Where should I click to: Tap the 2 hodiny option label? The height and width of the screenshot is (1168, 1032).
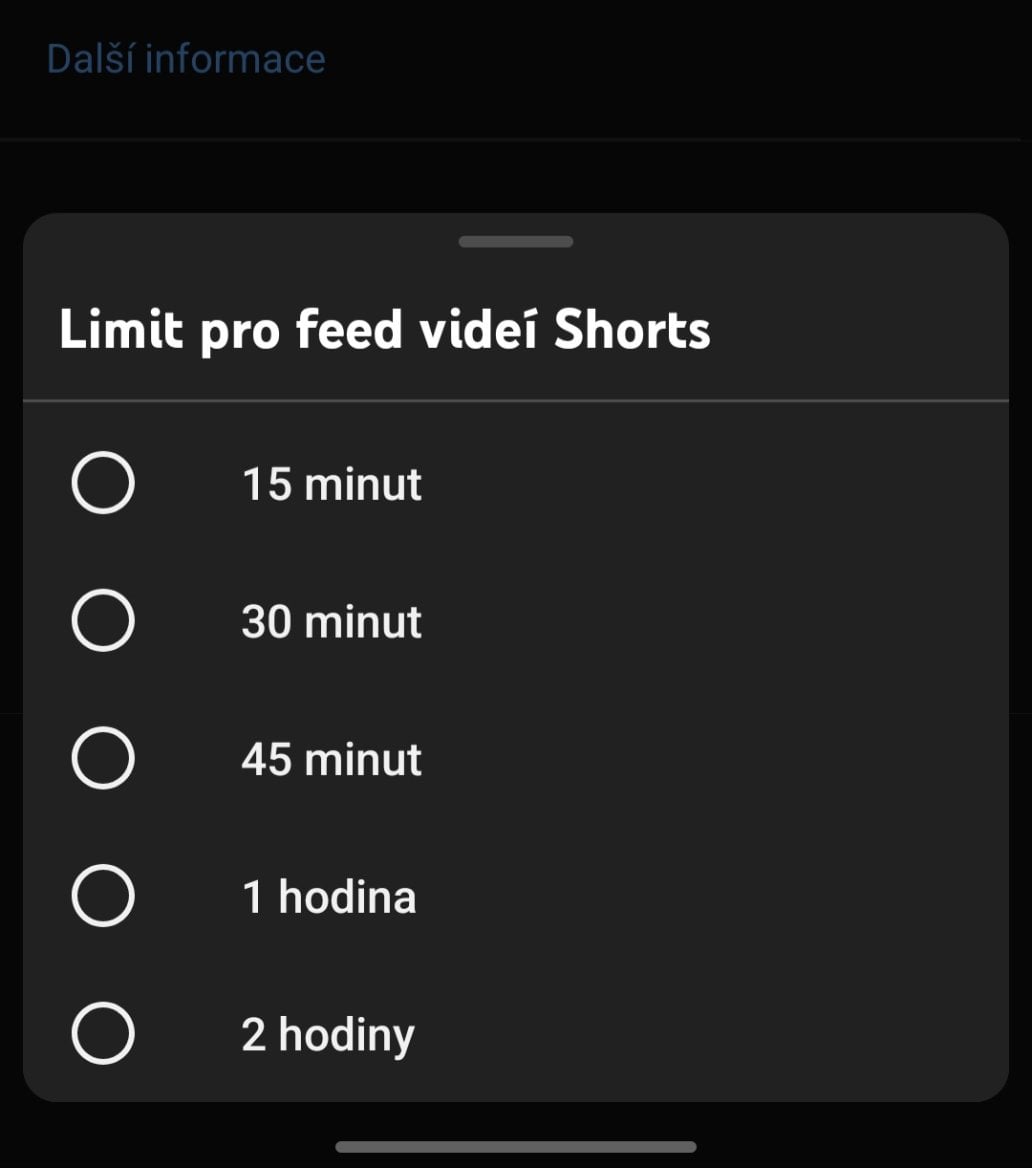point(326,1033)
